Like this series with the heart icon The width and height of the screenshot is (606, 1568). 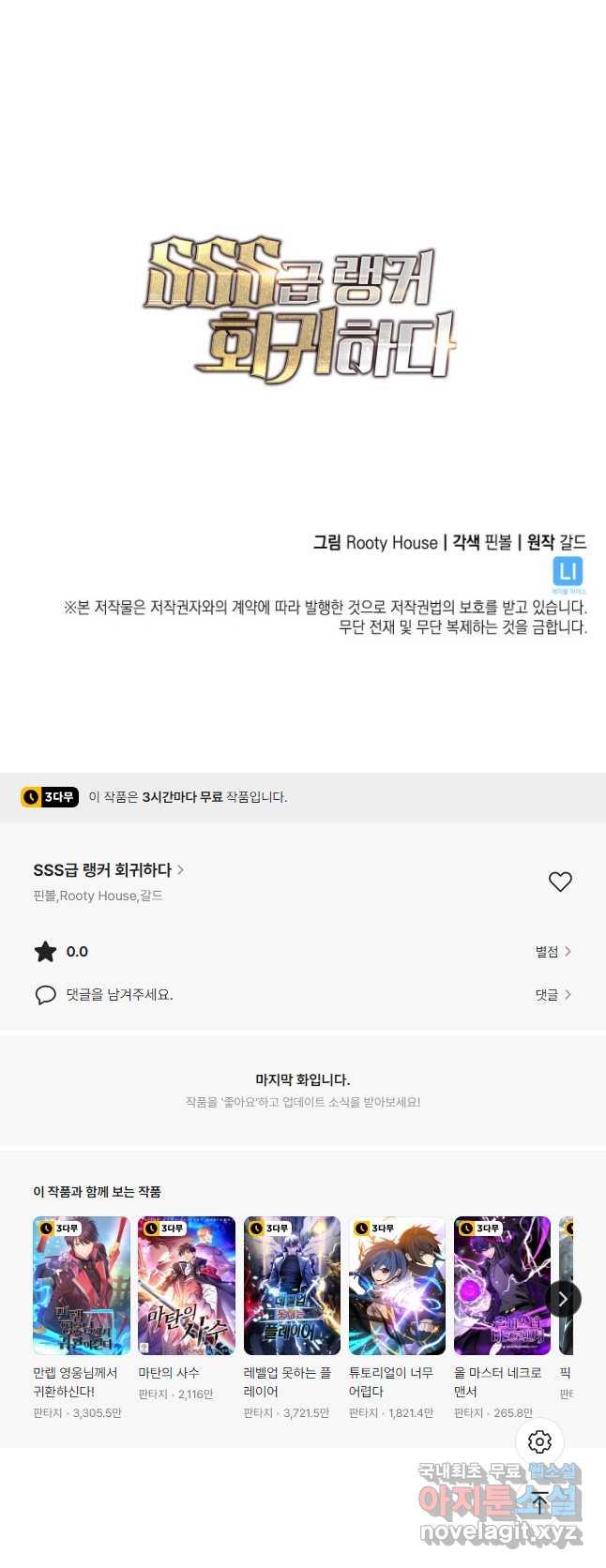pyautogui.click(x=560, y=882)
